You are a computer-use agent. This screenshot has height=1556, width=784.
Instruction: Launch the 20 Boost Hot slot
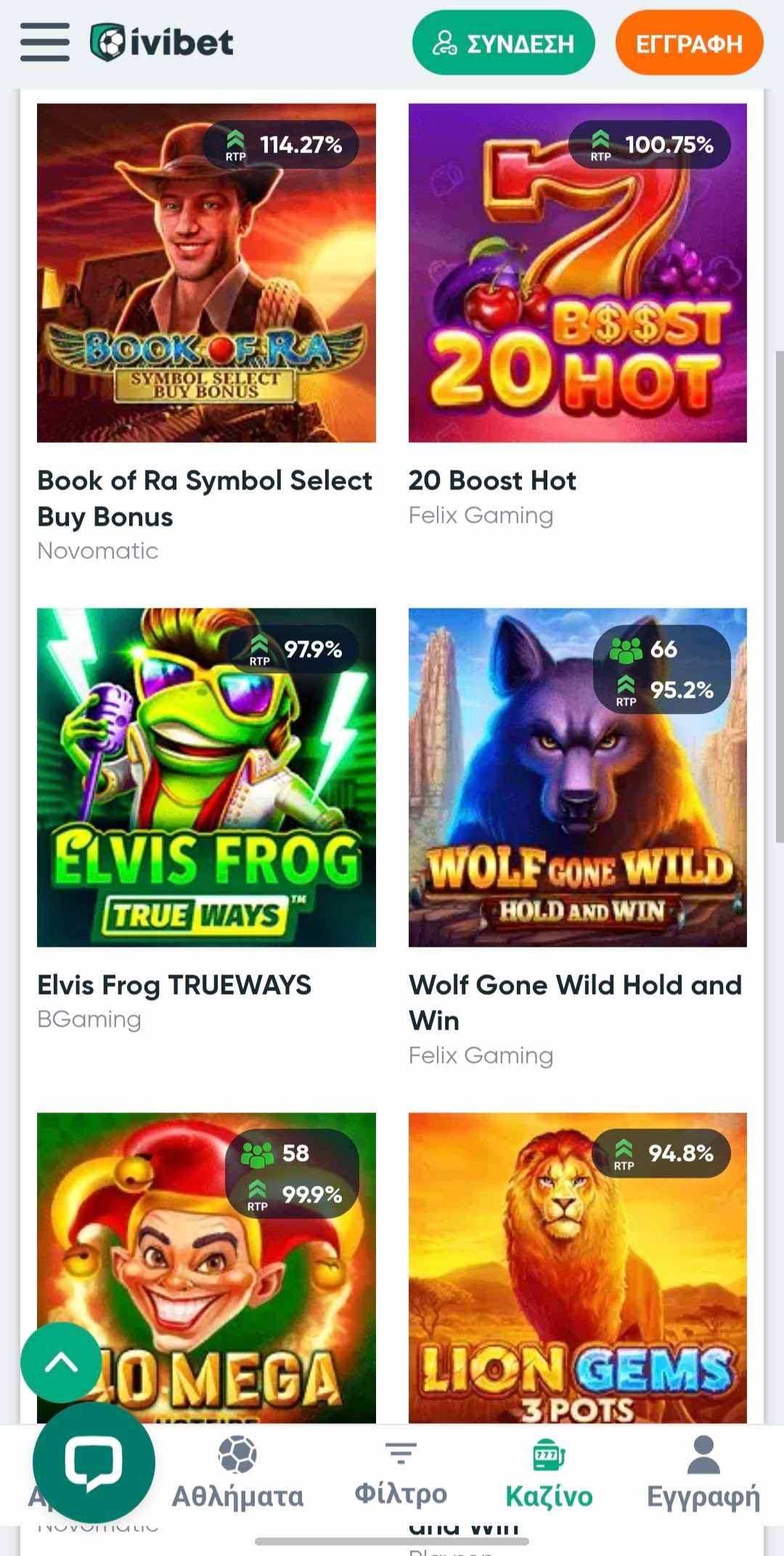pyautogui.click(x=577, y=273)
